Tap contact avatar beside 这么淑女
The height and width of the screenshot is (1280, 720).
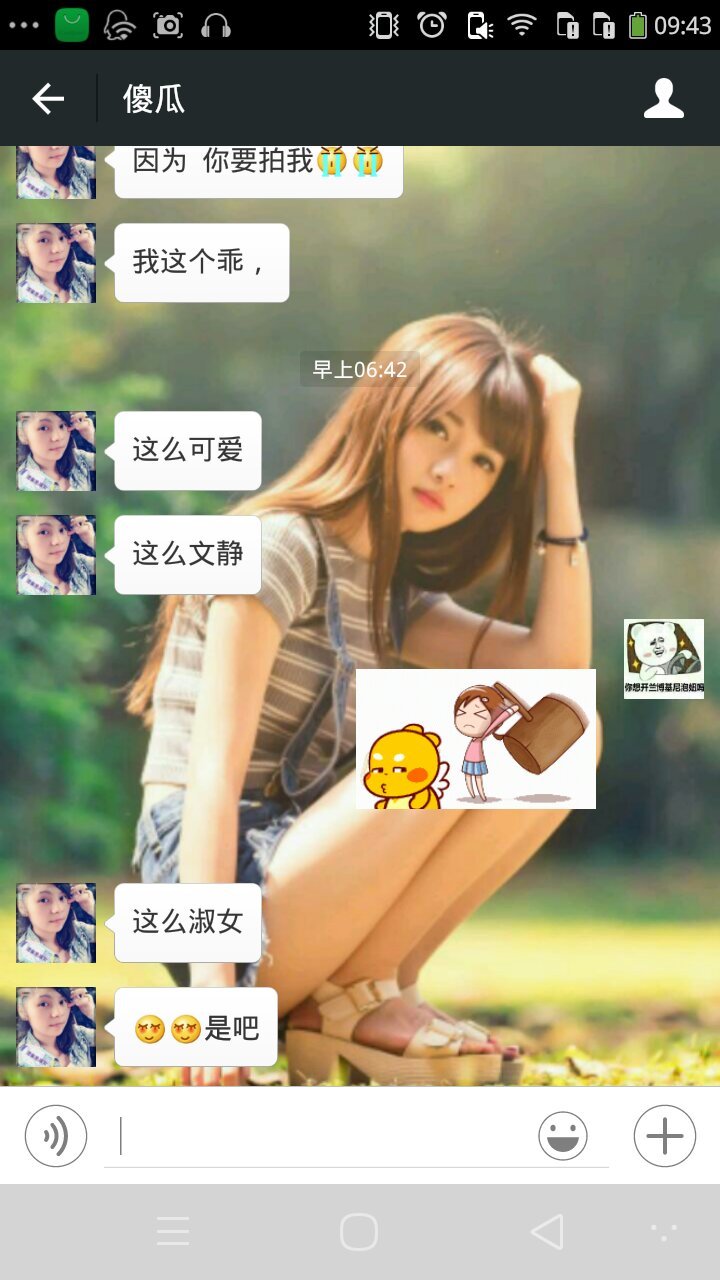tap(56, 923)
